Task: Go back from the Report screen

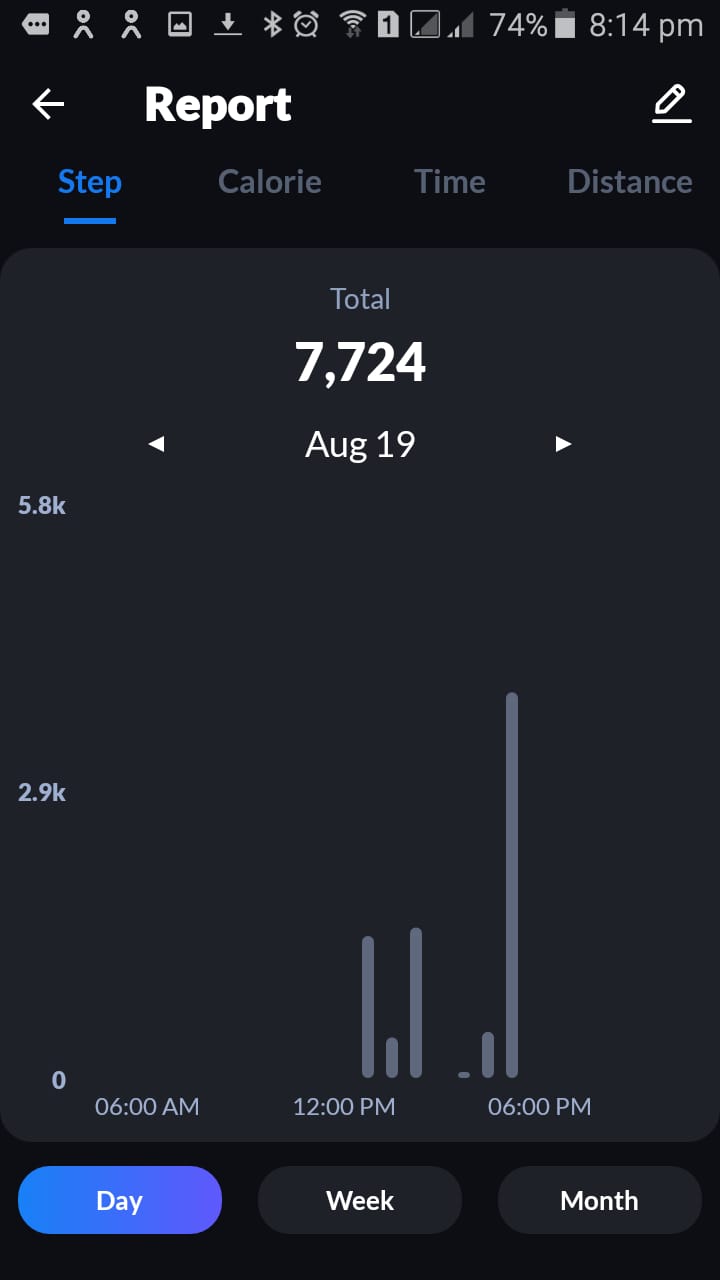Action: point(48,104)
